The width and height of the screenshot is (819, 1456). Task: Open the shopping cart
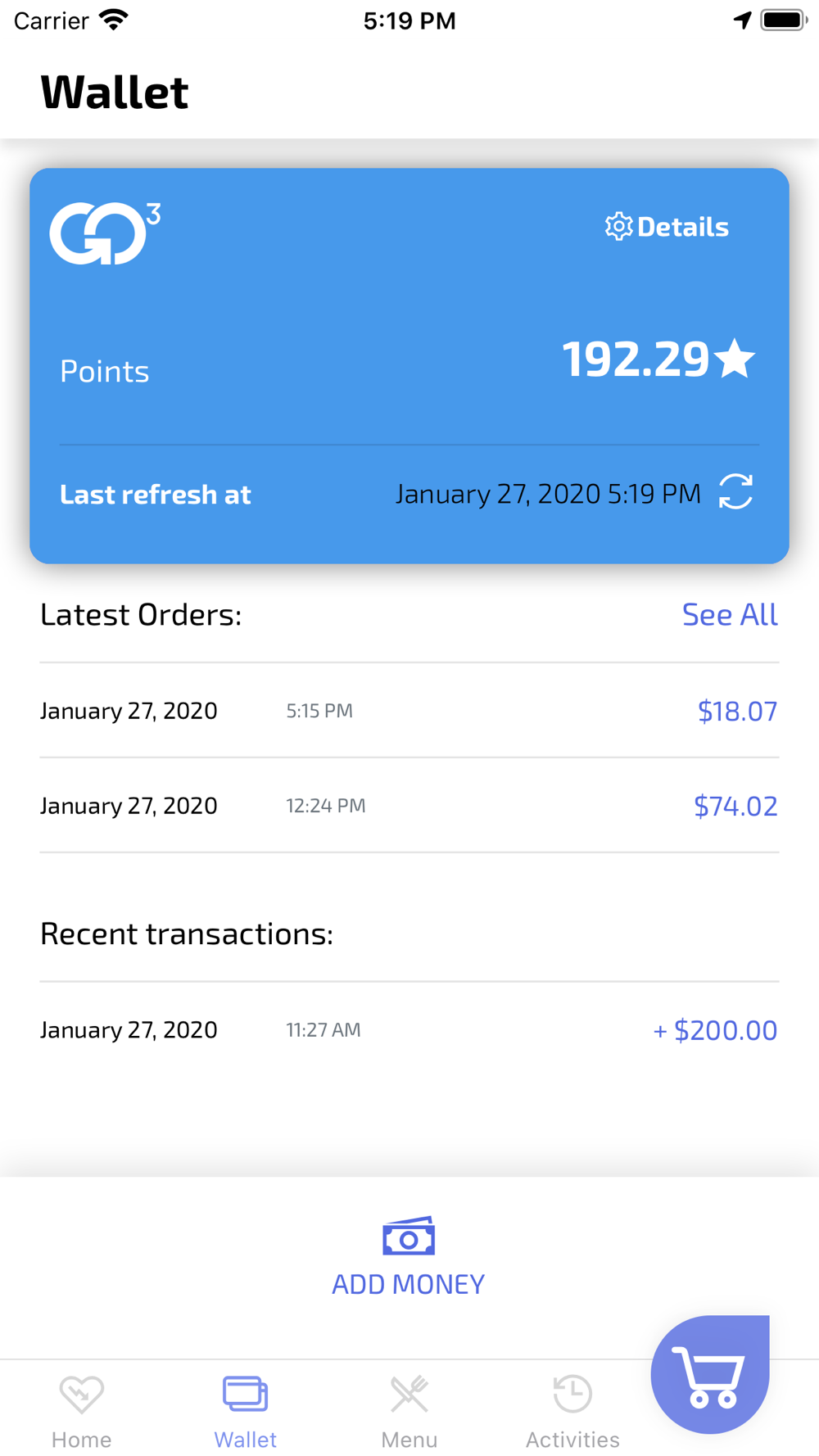click(x=710, y=1374)
